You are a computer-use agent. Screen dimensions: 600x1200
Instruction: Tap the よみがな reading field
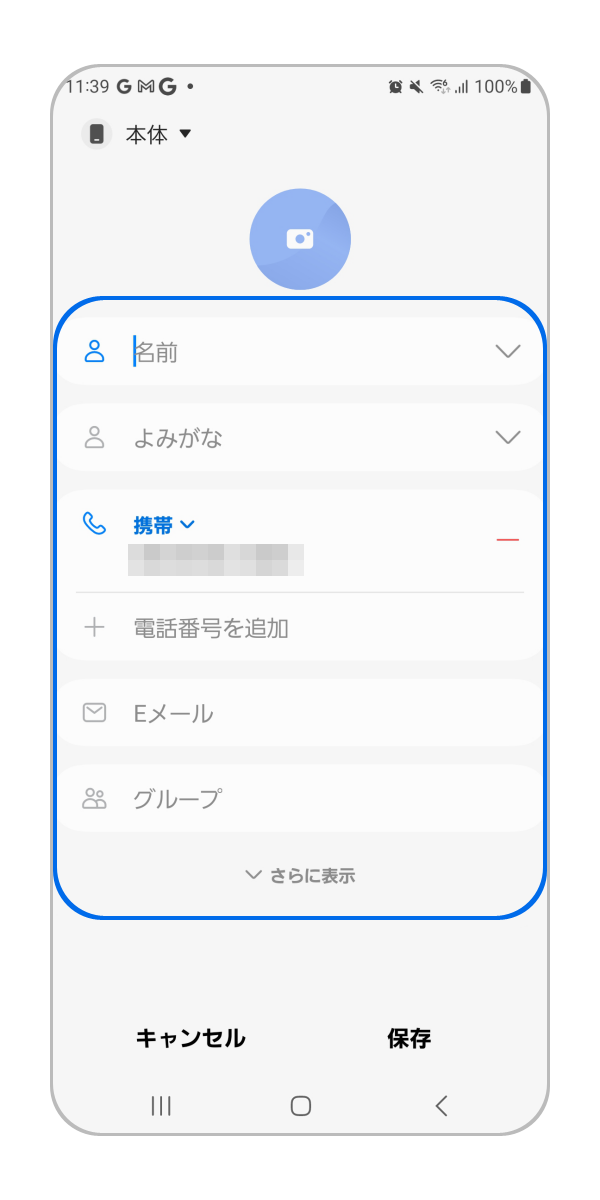point(300,438)
